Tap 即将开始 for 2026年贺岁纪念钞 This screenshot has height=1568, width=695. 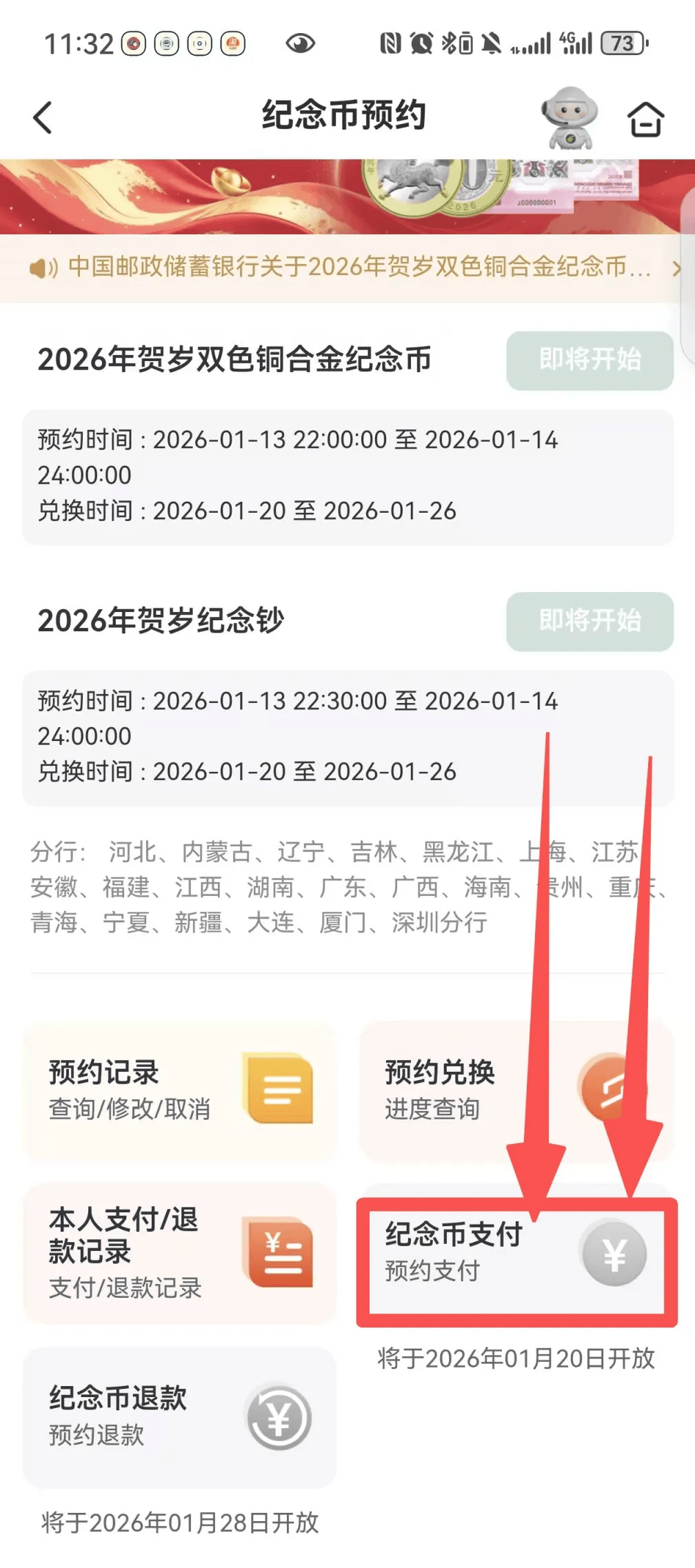point(590,621)
